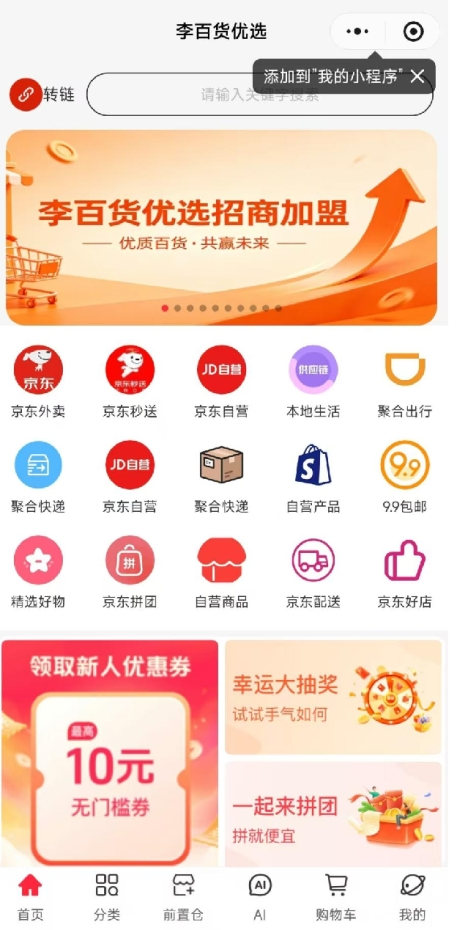Screen dimensions: 458x930
Task: Open 自营产品
Action: point(313,477)
